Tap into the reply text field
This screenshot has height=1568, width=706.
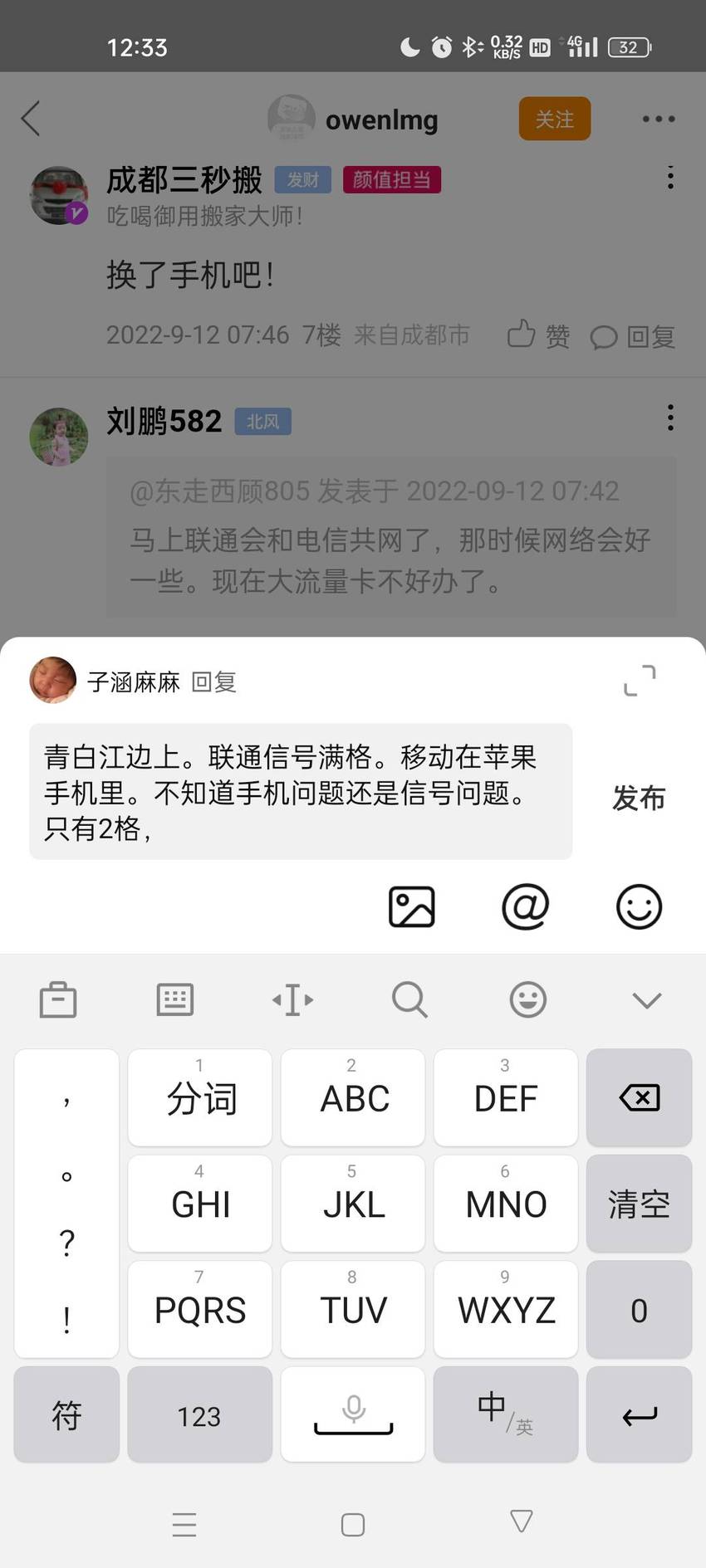301,792
